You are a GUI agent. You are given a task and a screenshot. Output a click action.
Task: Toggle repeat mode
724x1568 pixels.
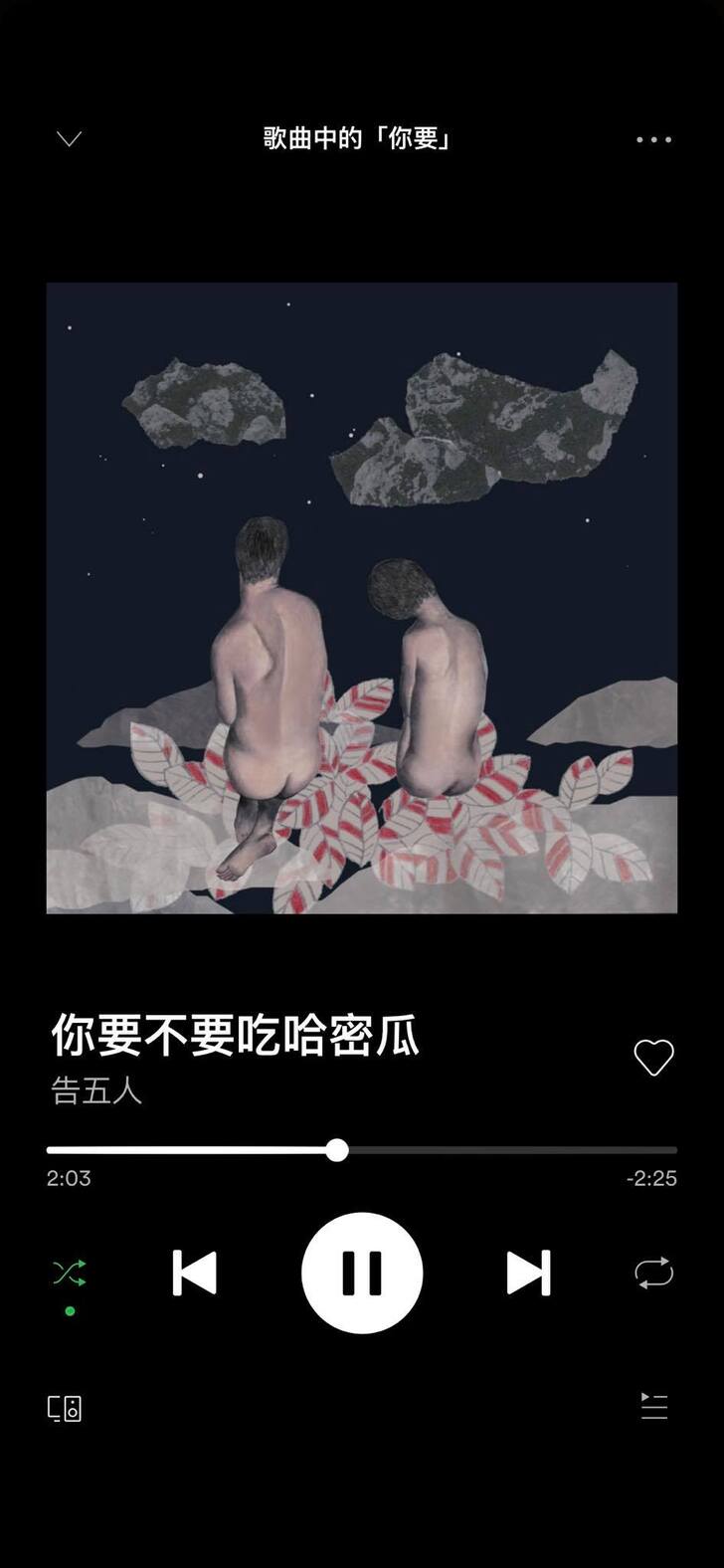(653, 1274)
